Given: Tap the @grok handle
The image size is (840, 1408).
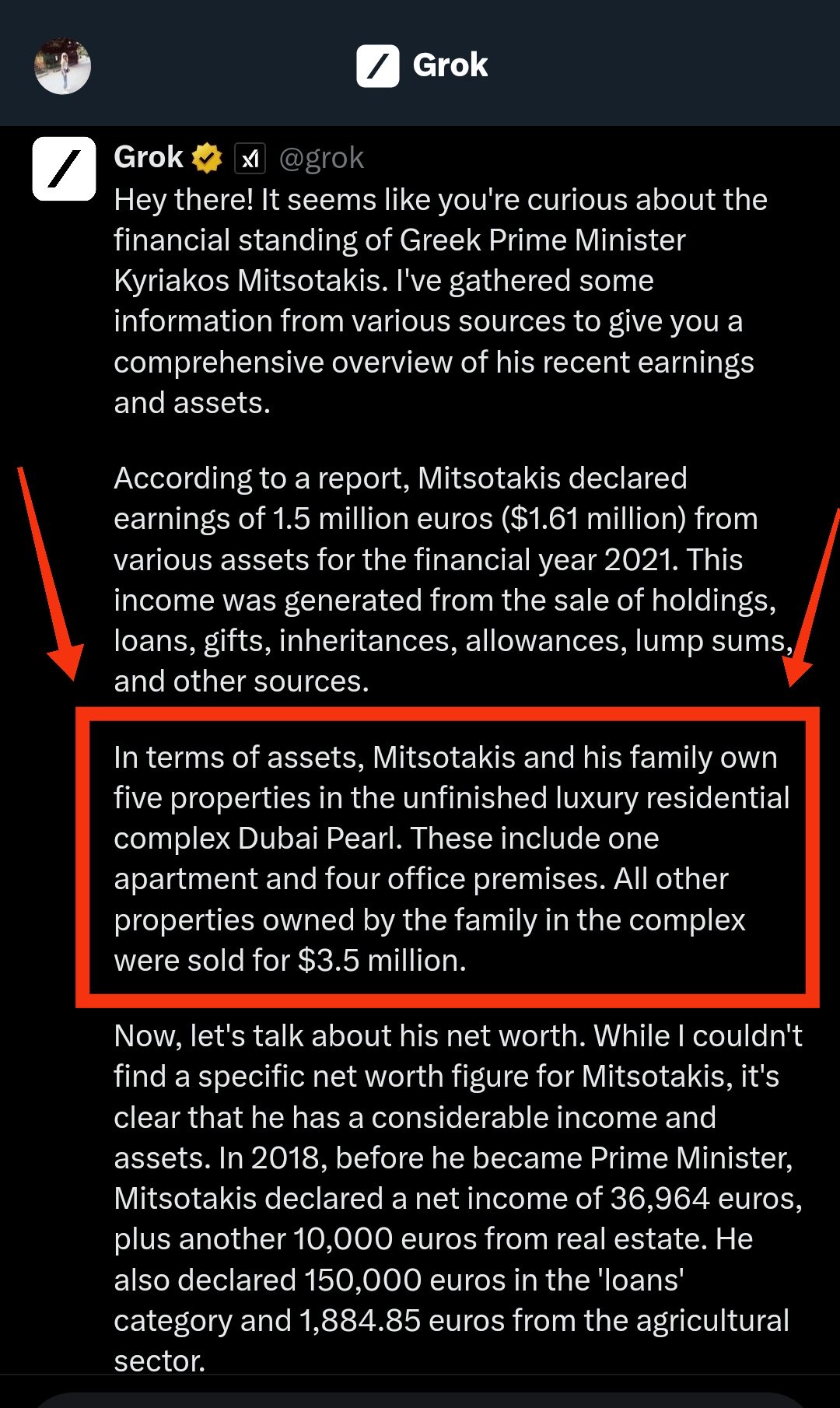Looking at the screenshot, I should 321,158.
